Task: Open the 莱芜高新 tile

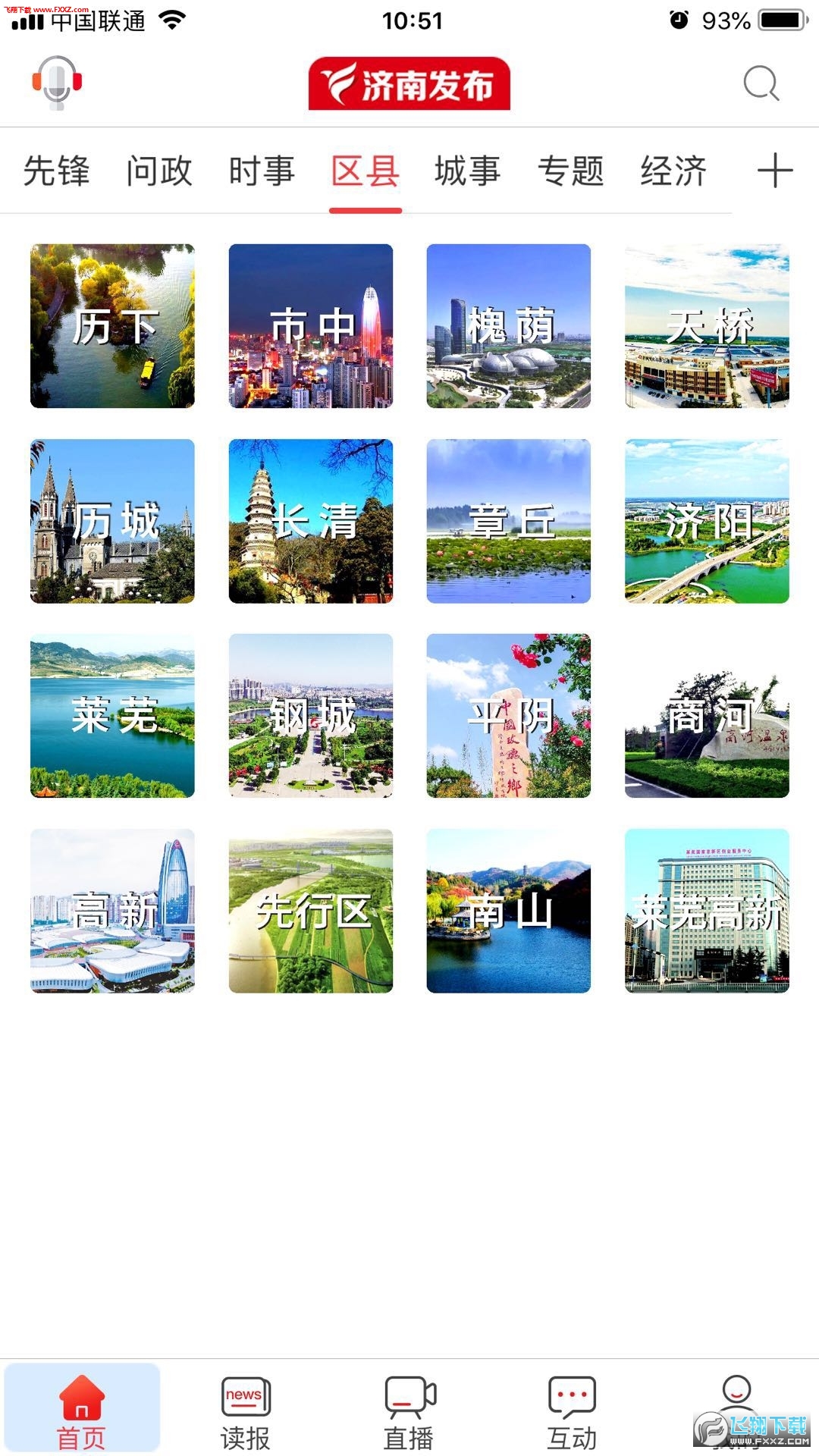Action: (x=707, y=911)
